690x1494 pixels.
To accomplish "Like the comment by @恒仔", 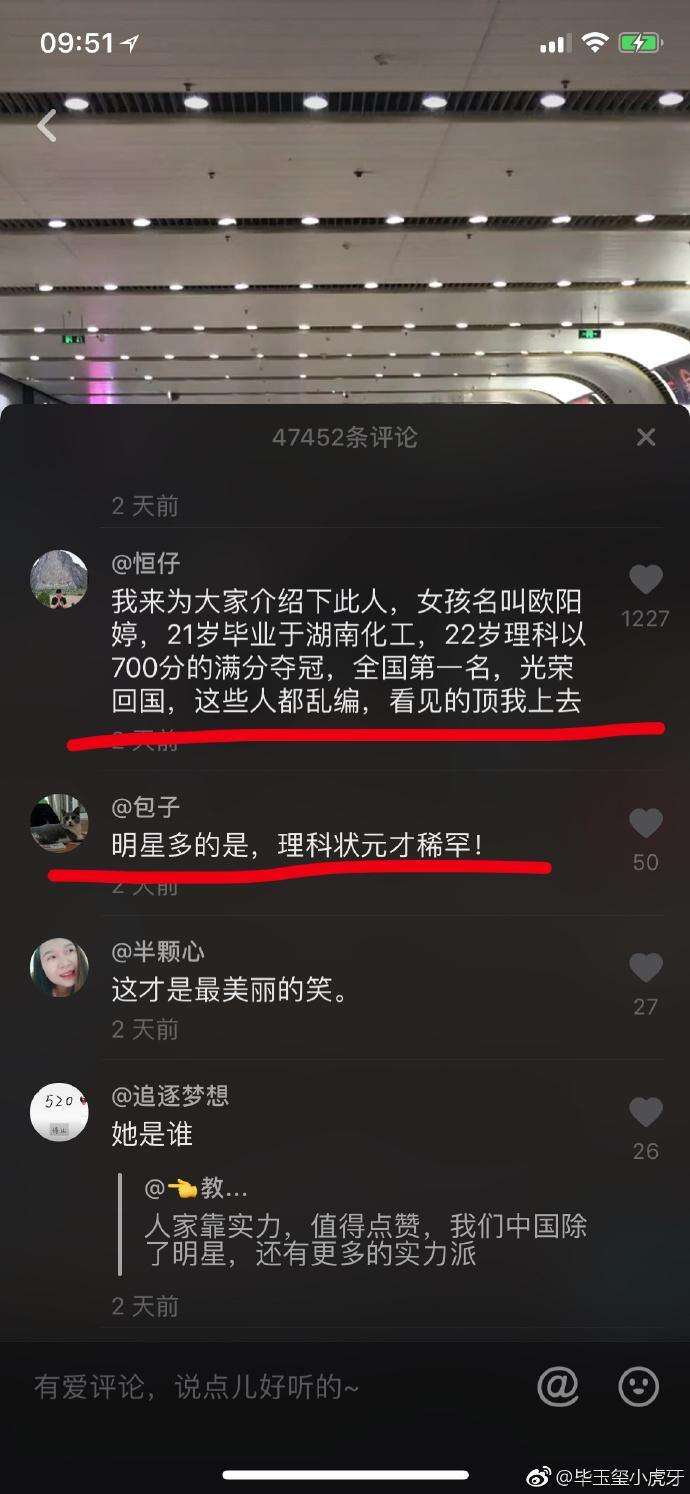I will click(x=646, y=580).
